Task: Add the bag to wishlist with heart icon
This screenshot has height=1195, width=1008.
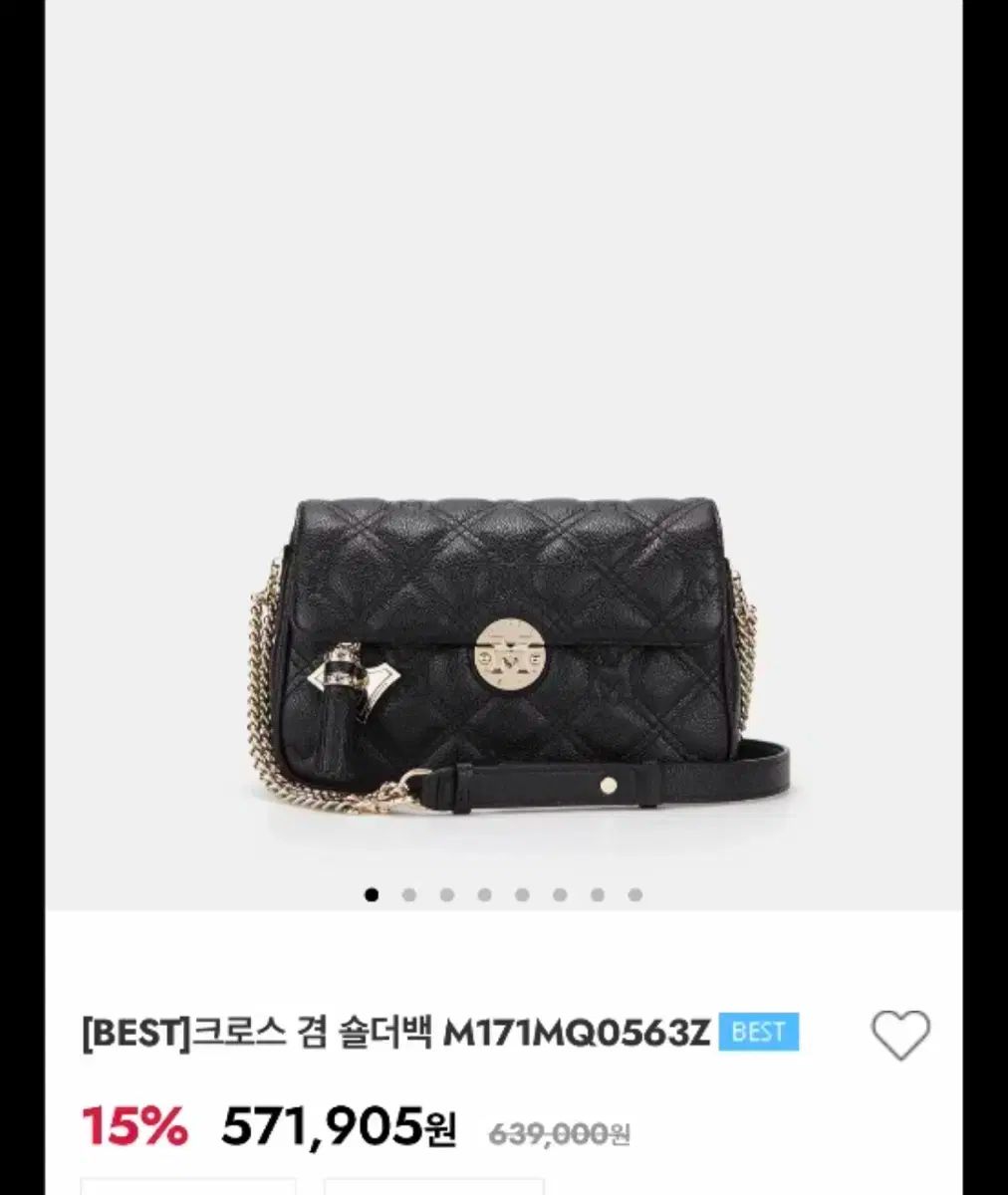Action: coord(900,1035)
